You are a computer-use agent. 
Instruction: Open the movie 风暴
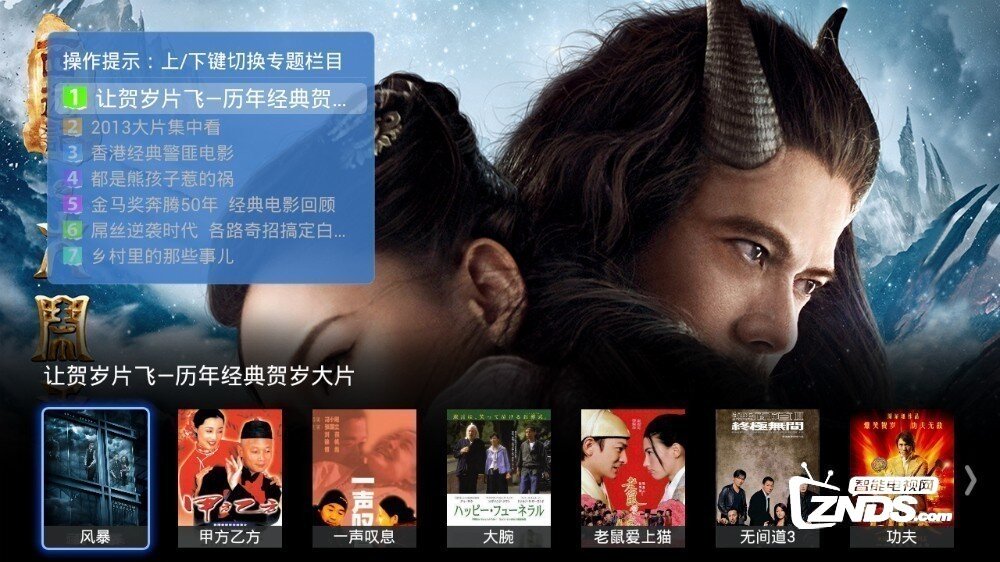coord(96,475)
